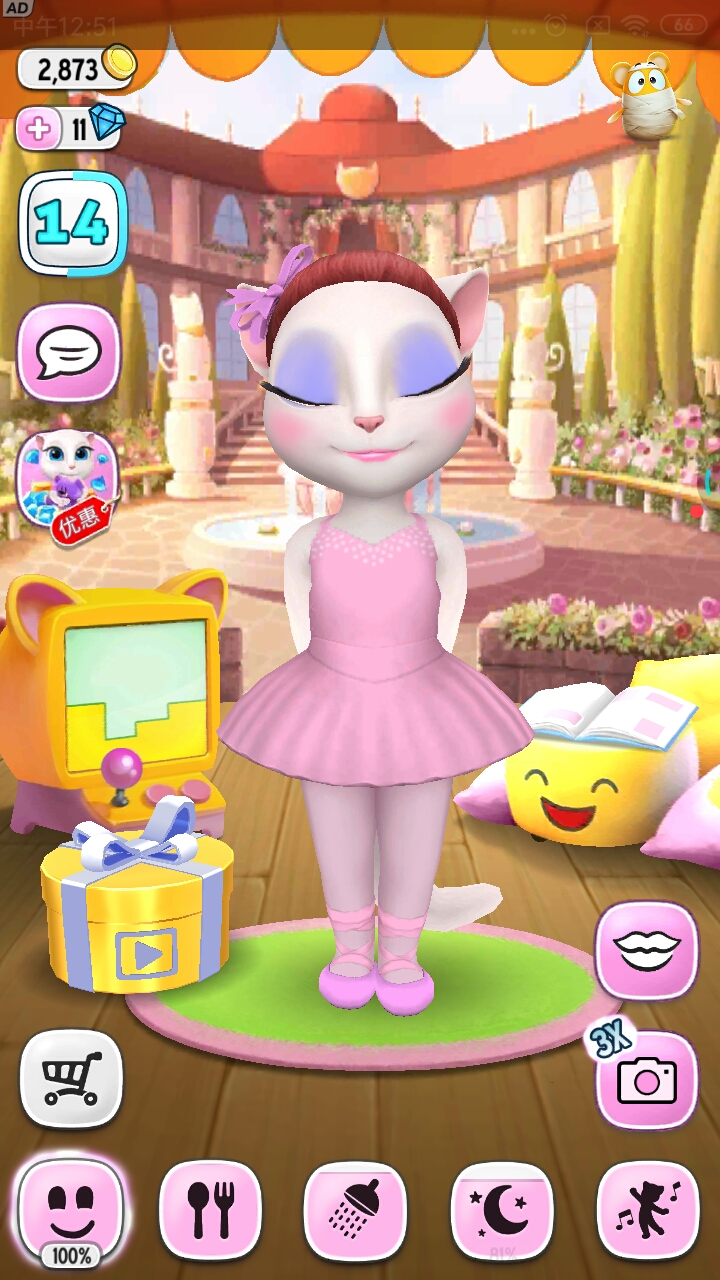Switch to the moon sleep tab
This screenshot has width=720, height=1280.
501,1208
